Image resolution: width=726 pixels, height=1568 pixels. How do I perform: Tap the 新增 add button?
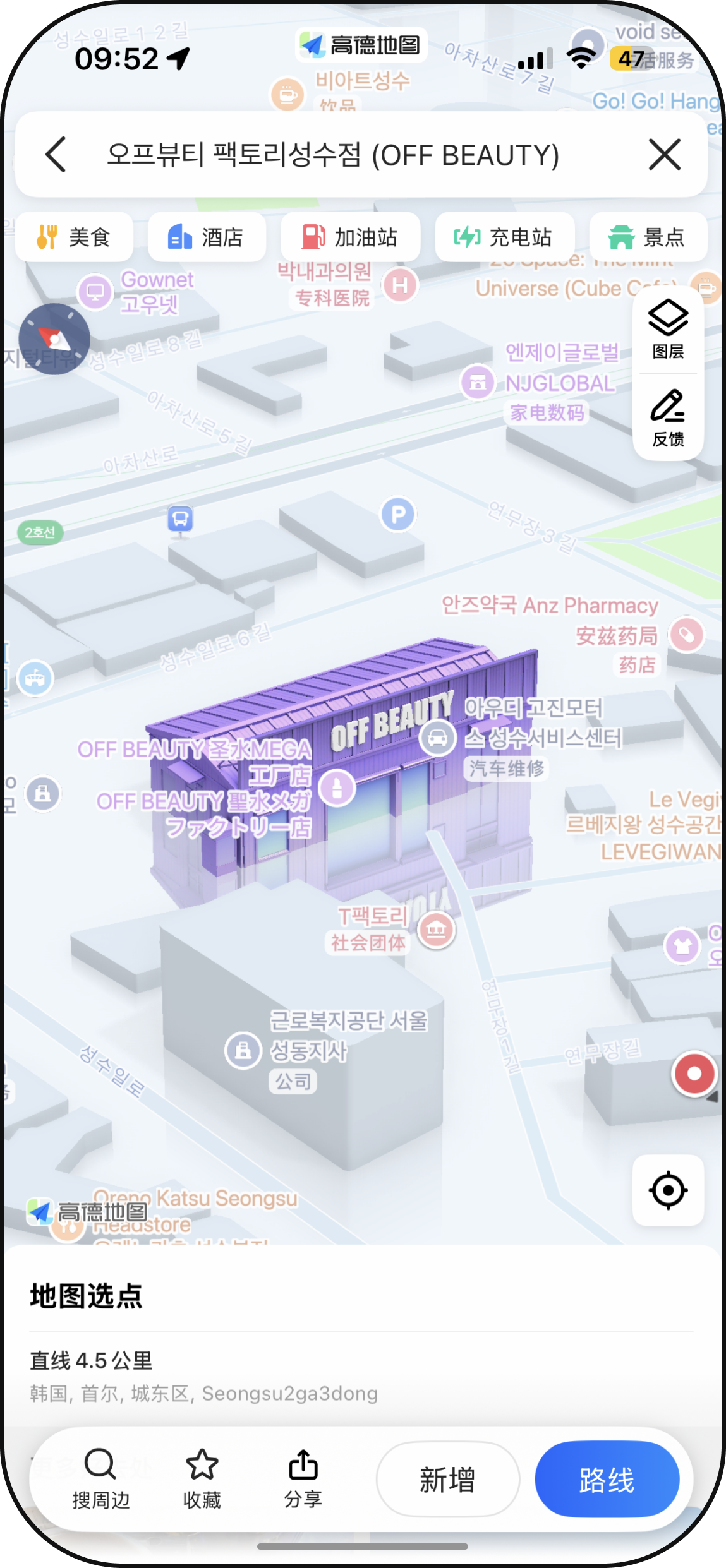pyautogui.click(x=447, y=1479)
